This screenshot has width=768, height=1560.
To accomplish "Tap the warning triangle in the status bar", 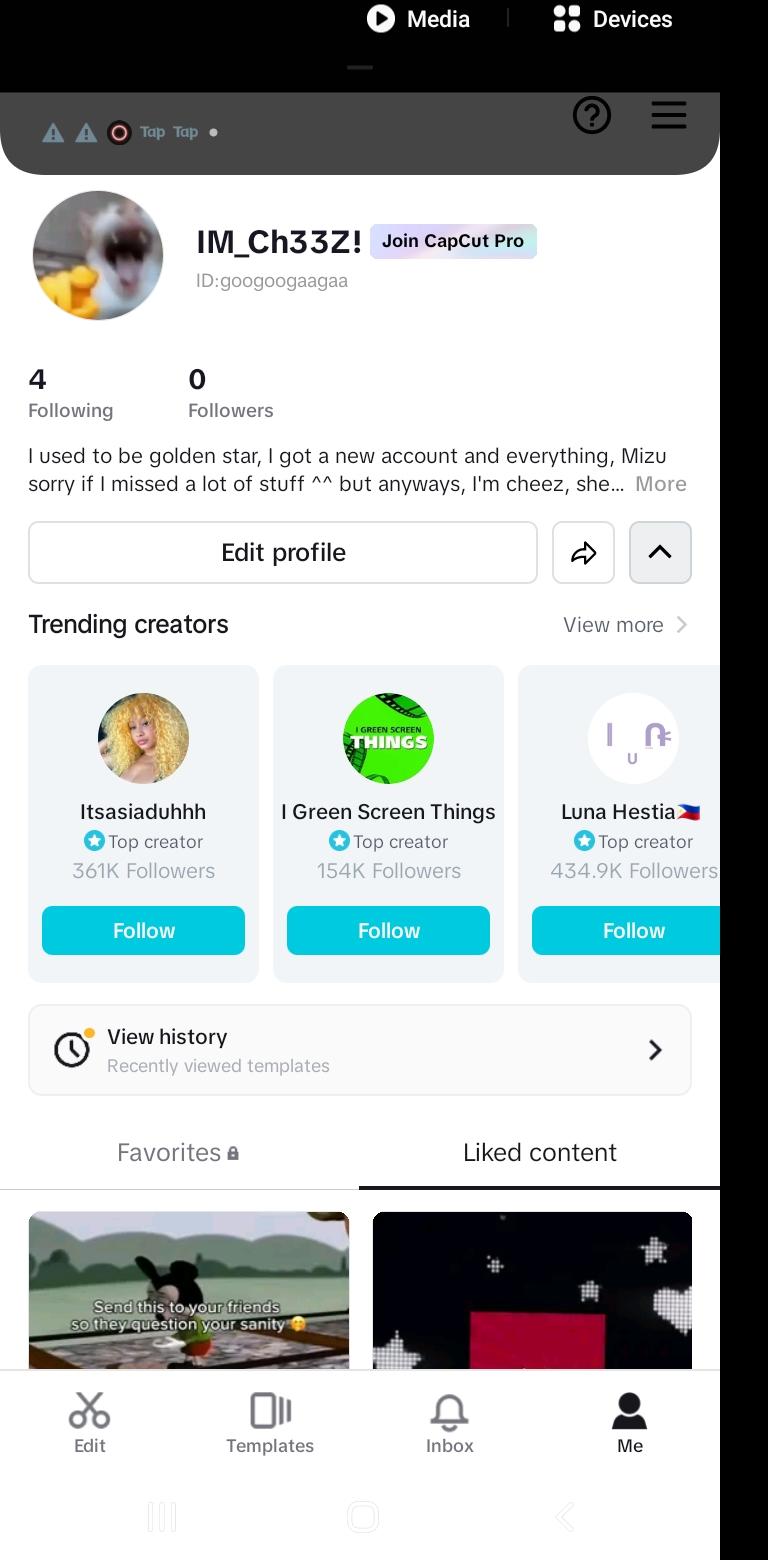I will point(52,132).
